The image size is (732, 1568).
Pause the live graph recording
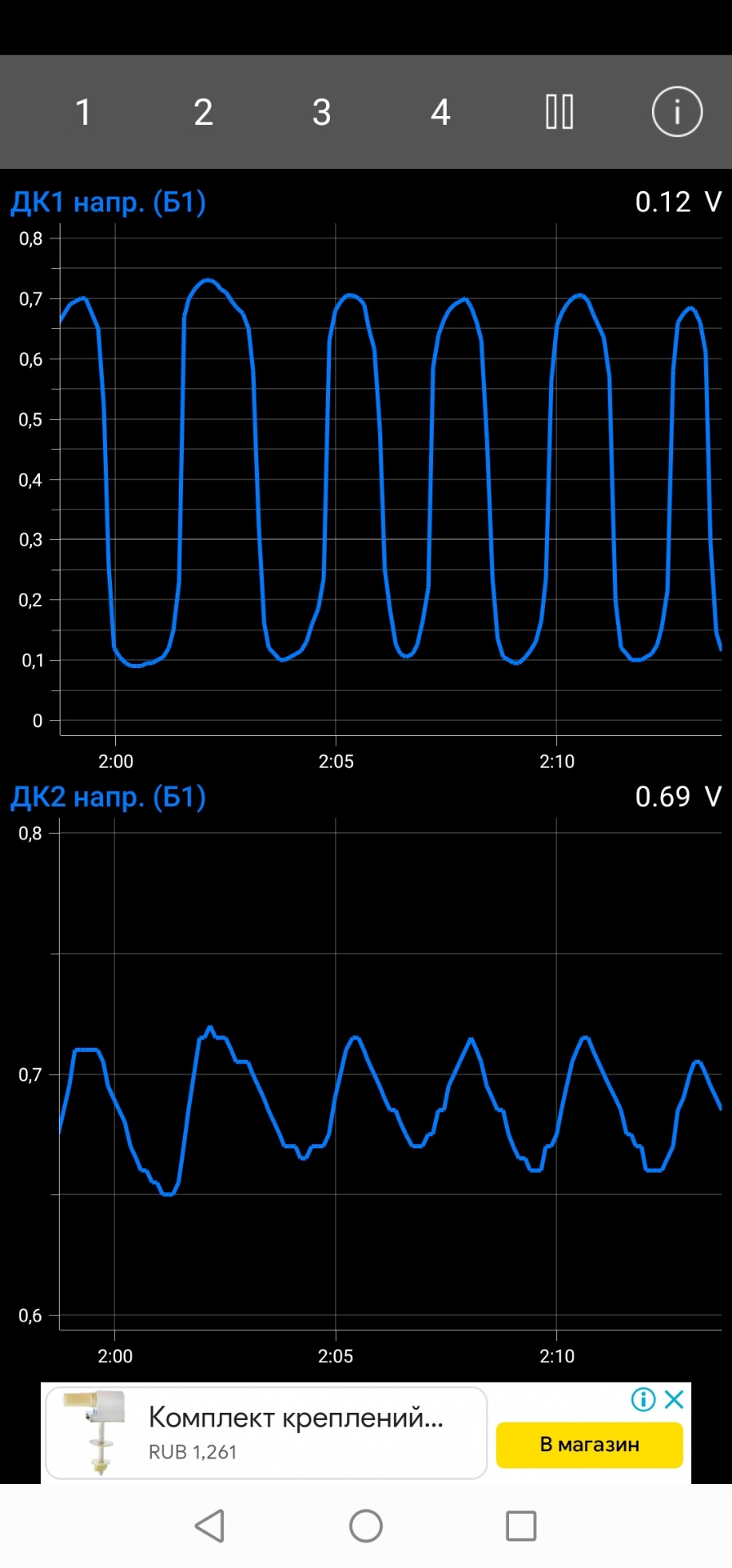[560, 112]
